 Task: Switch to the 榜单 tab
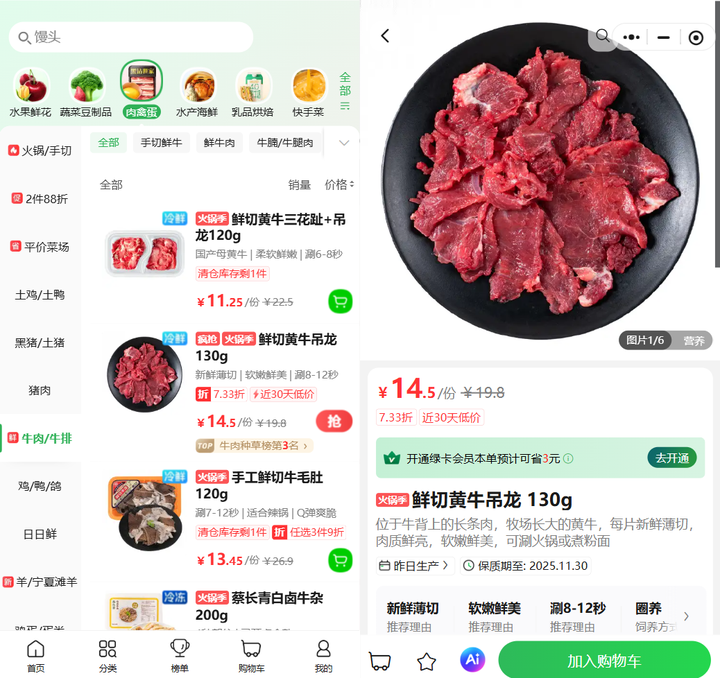coord(180,655)
